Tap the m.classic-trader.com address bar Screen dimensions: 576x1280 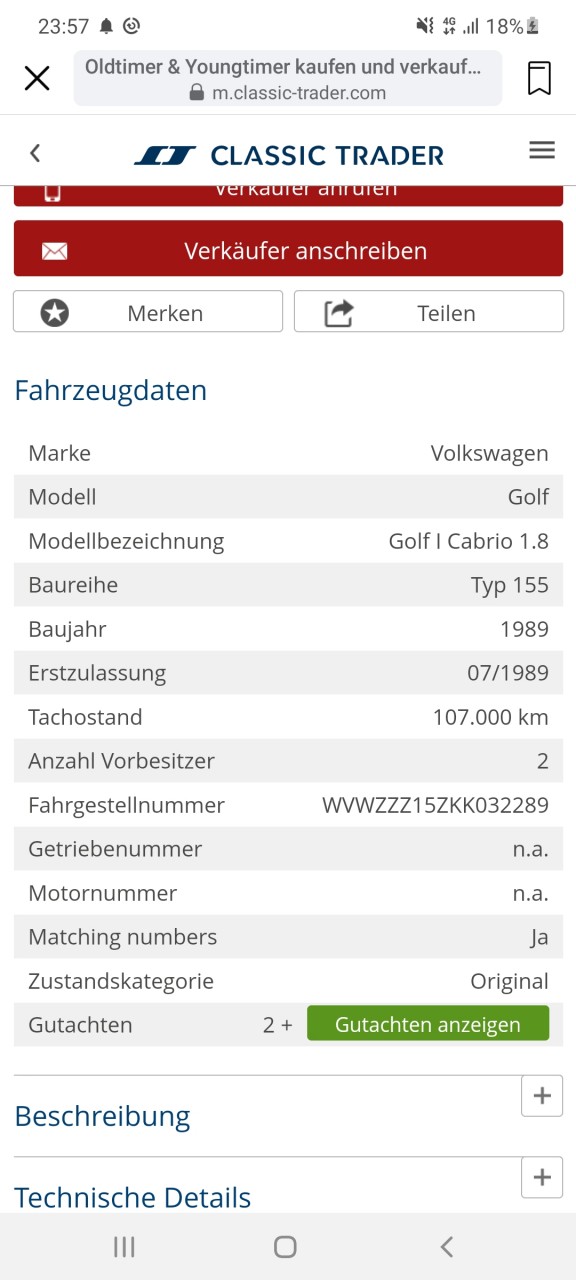pos(288,79)
